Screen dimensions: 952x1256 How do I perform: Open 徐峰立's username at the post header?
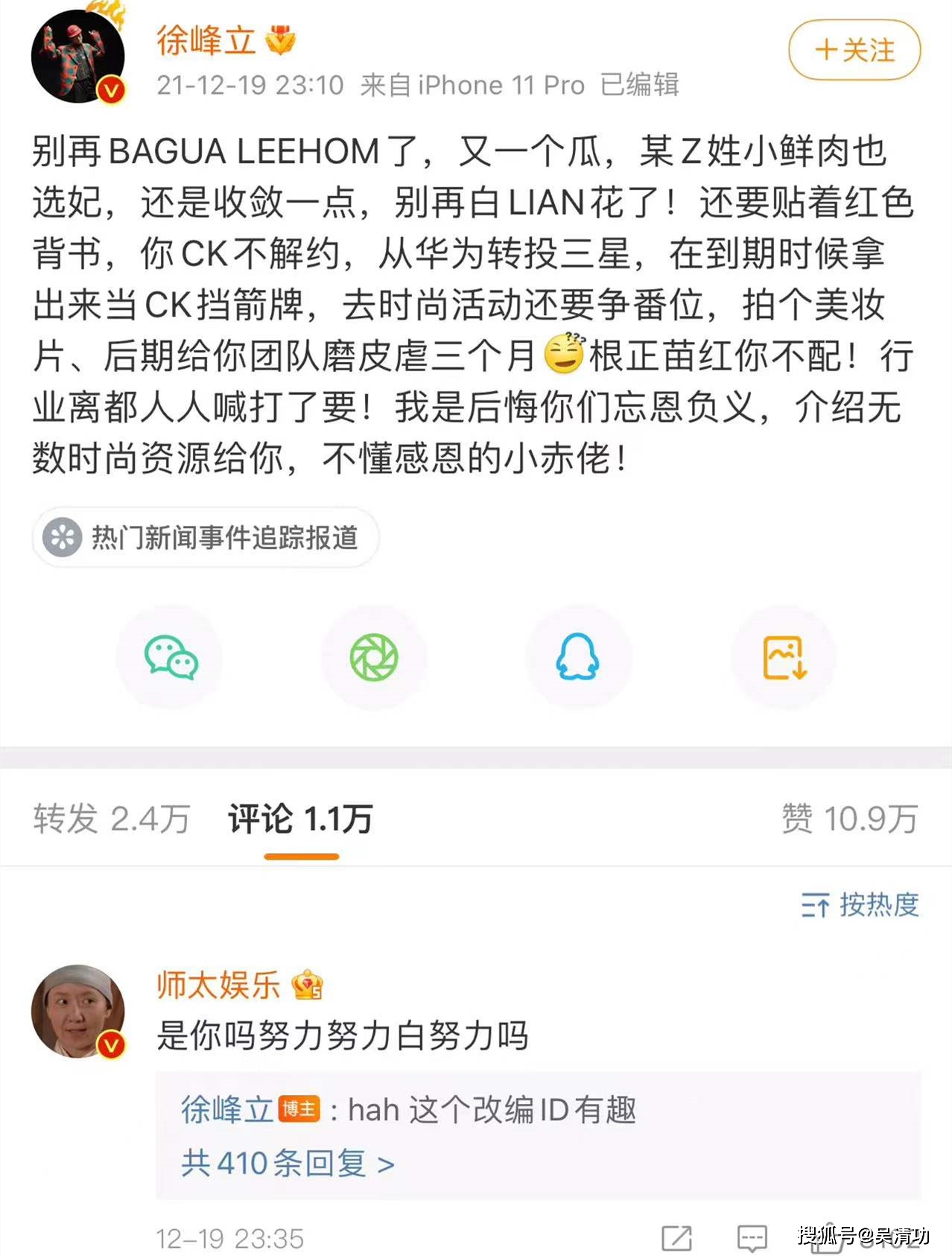206,40
